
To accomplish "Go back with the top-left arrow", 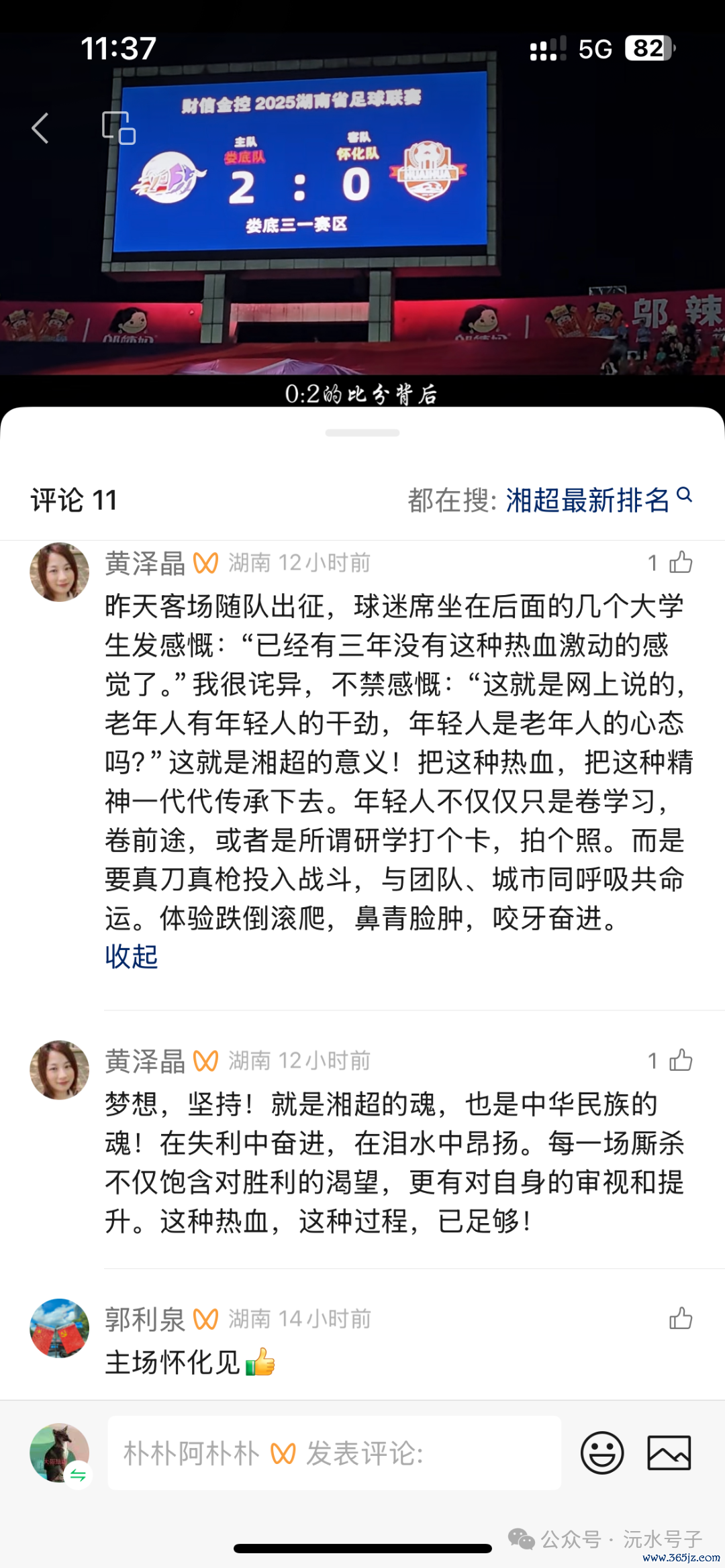I will [40, 127].
